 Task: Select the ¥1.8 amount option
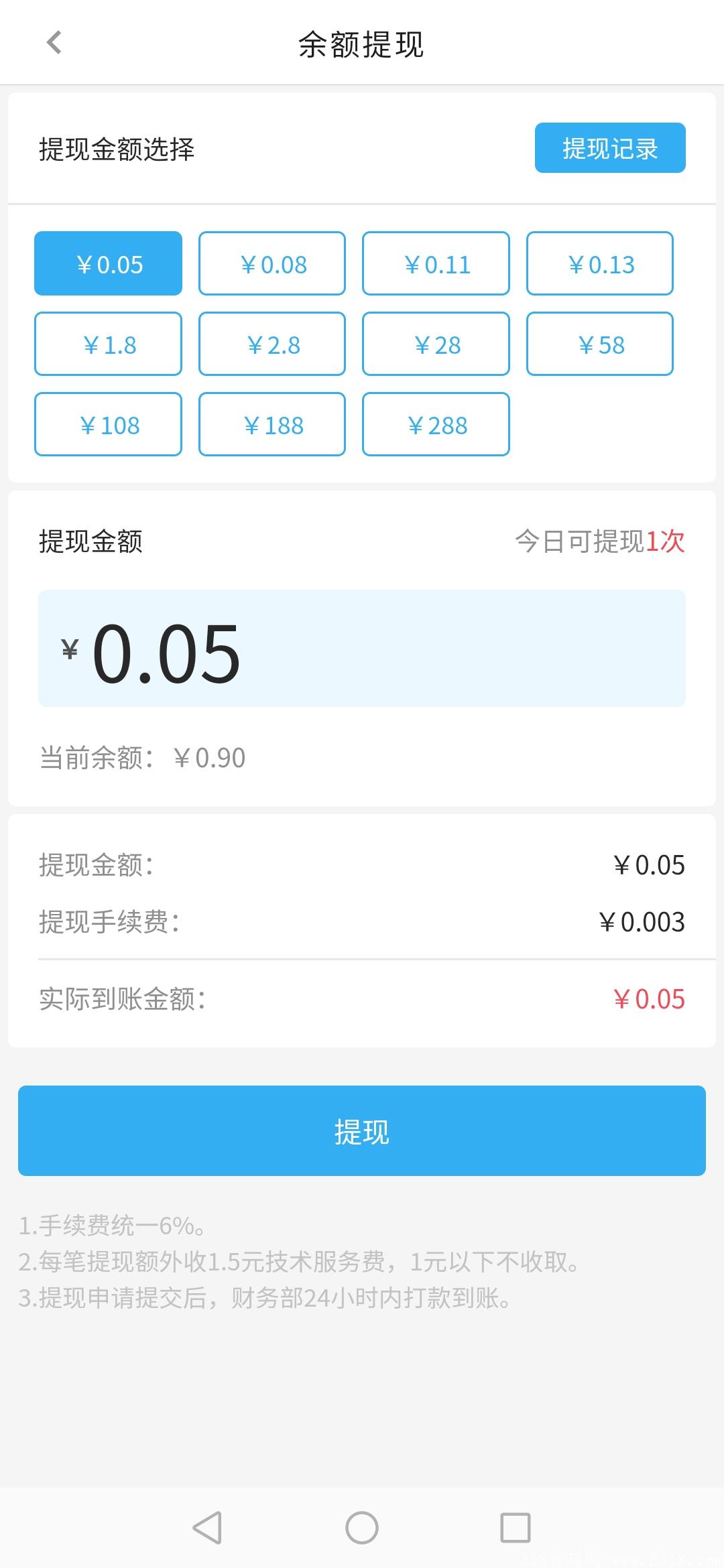pyautogui.click(x=109, y=344)
